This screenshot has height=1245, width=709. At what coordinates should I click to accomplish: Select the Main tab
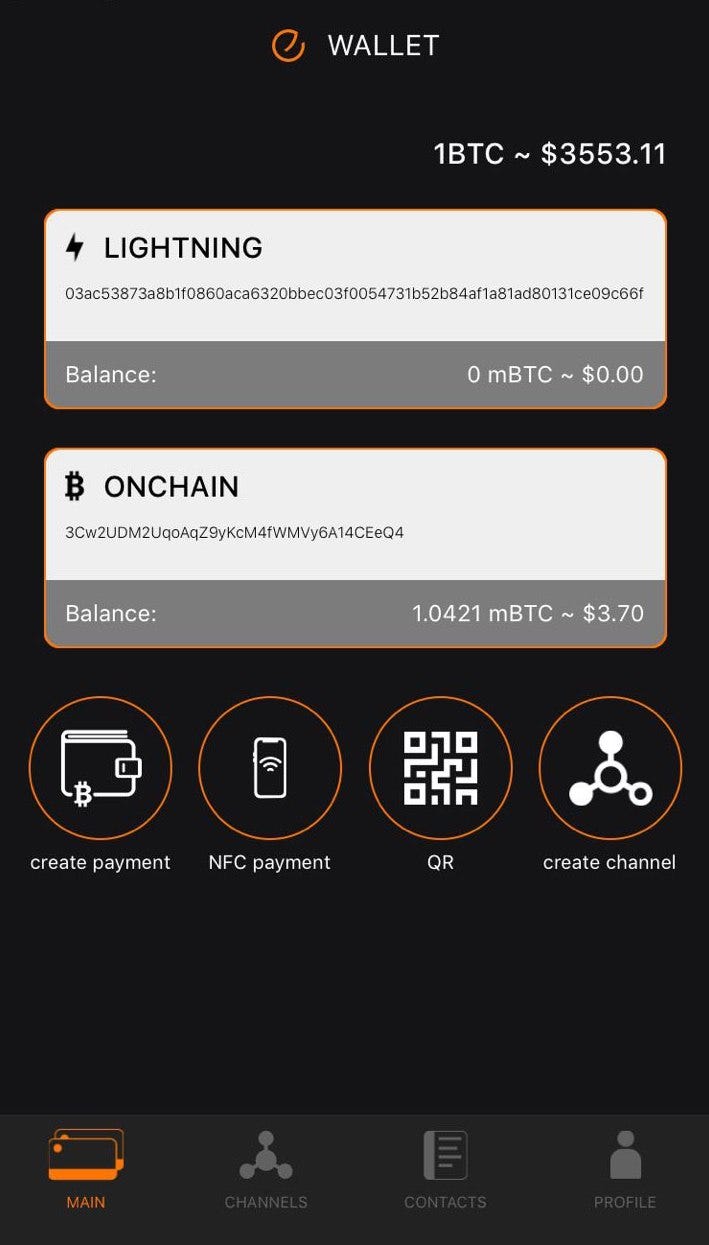point(86,1170)
